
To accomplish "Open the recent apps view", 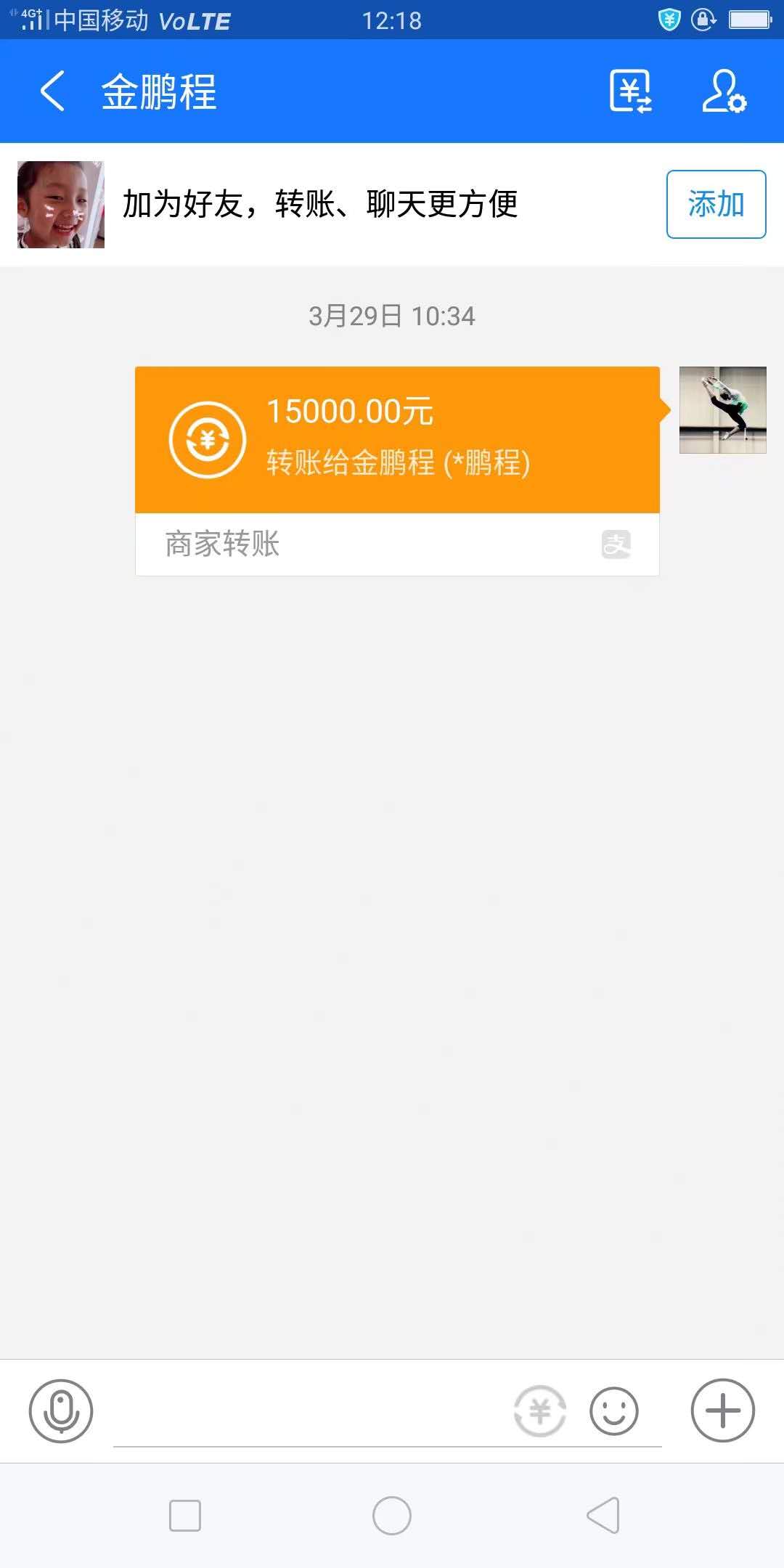I will (185, 1516).
